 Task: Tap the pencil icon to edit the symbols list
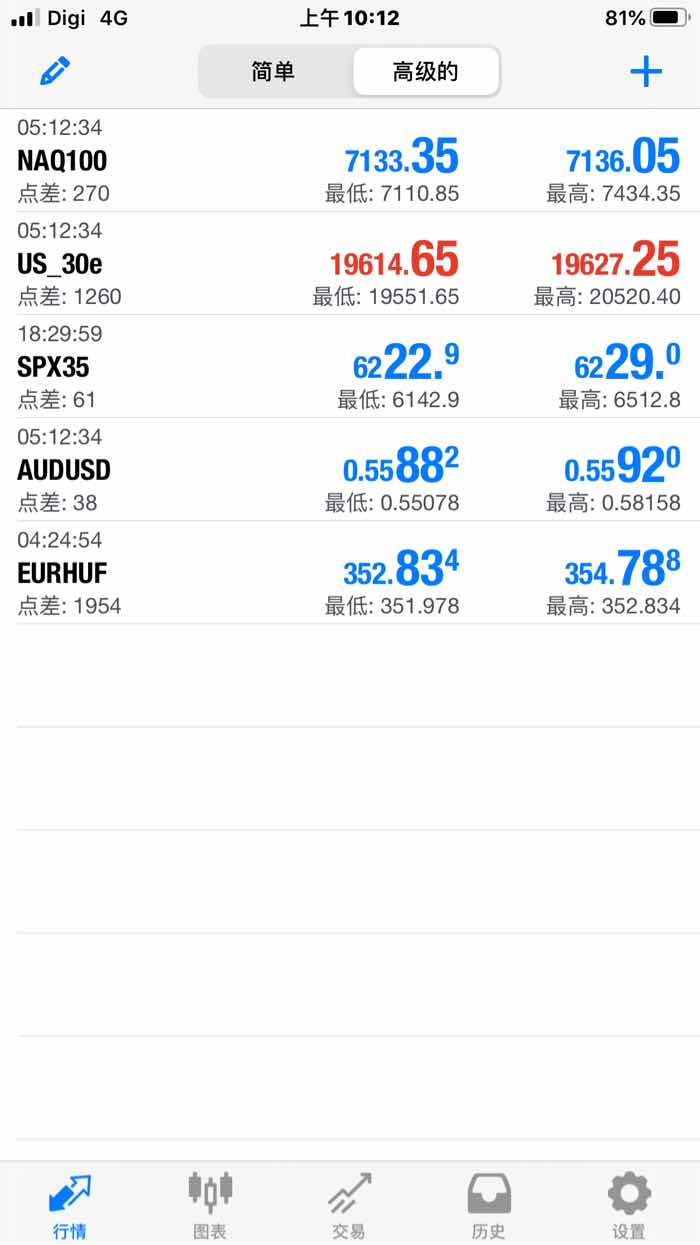pyautogui.click(x=55, y=71)
